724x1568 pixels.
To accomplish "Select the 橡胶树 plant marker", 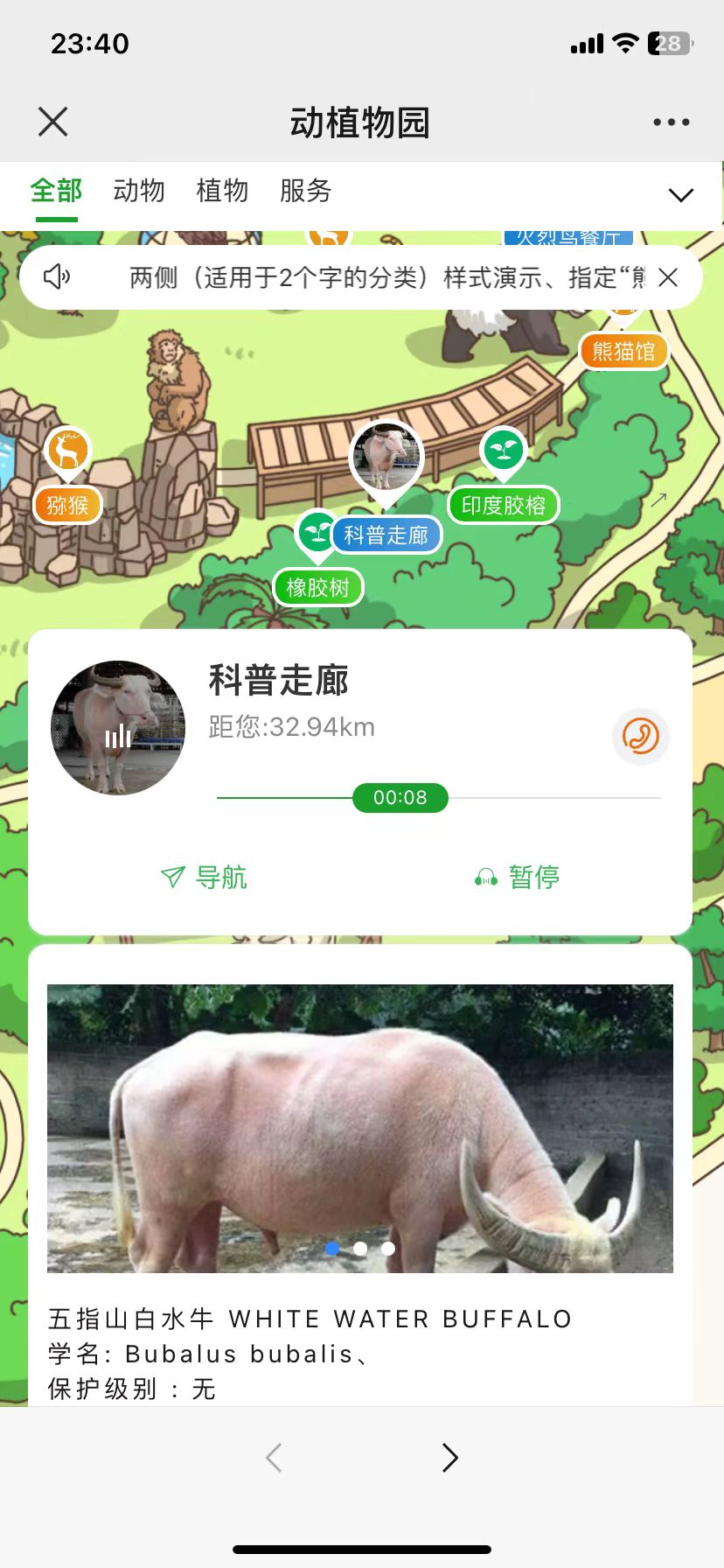I will 317,587.
